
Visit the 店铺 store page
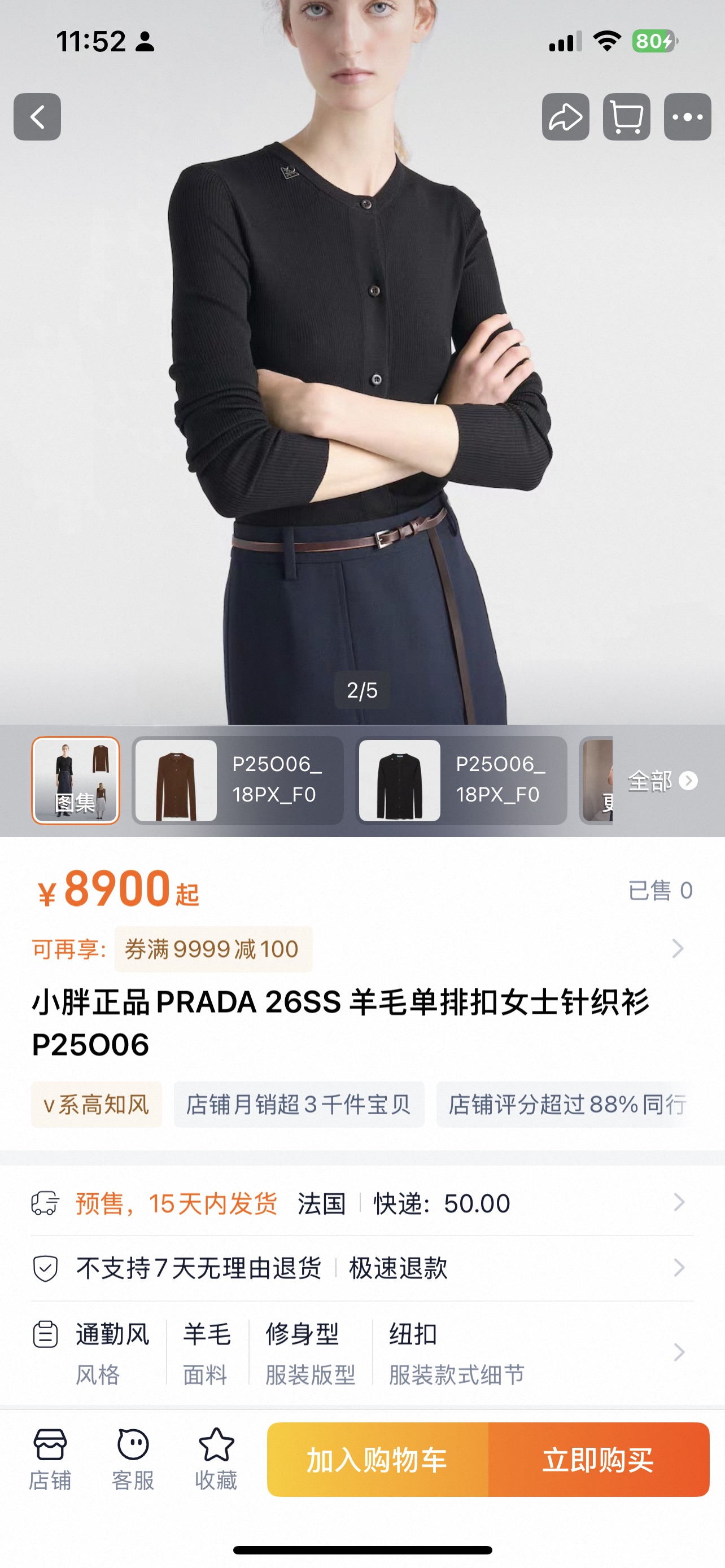click(50, 1459)
